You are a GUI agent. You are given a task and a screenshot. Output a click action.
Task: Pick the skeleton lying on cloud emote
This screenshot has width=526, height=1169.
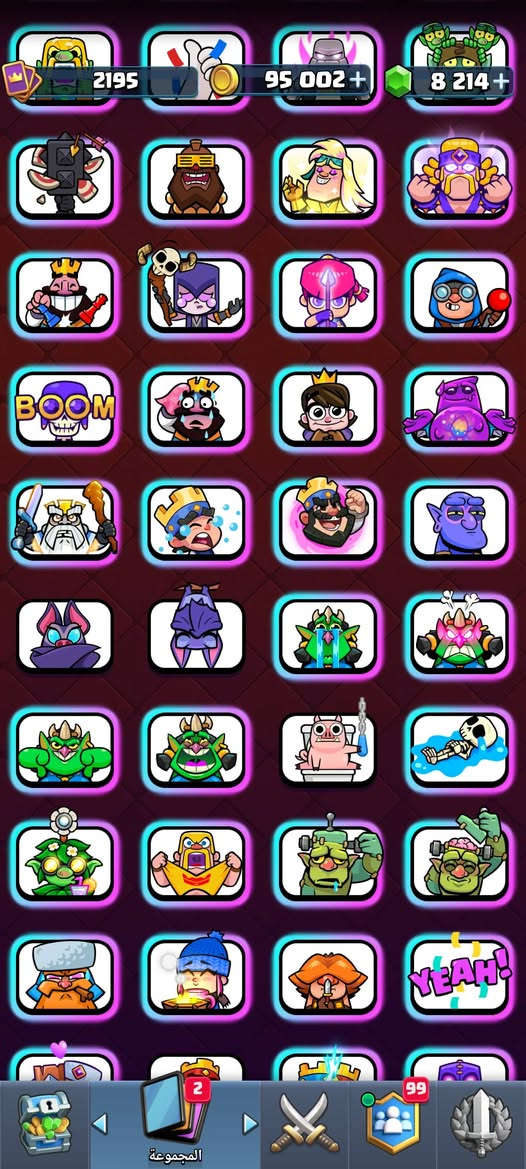click(460, 749)
